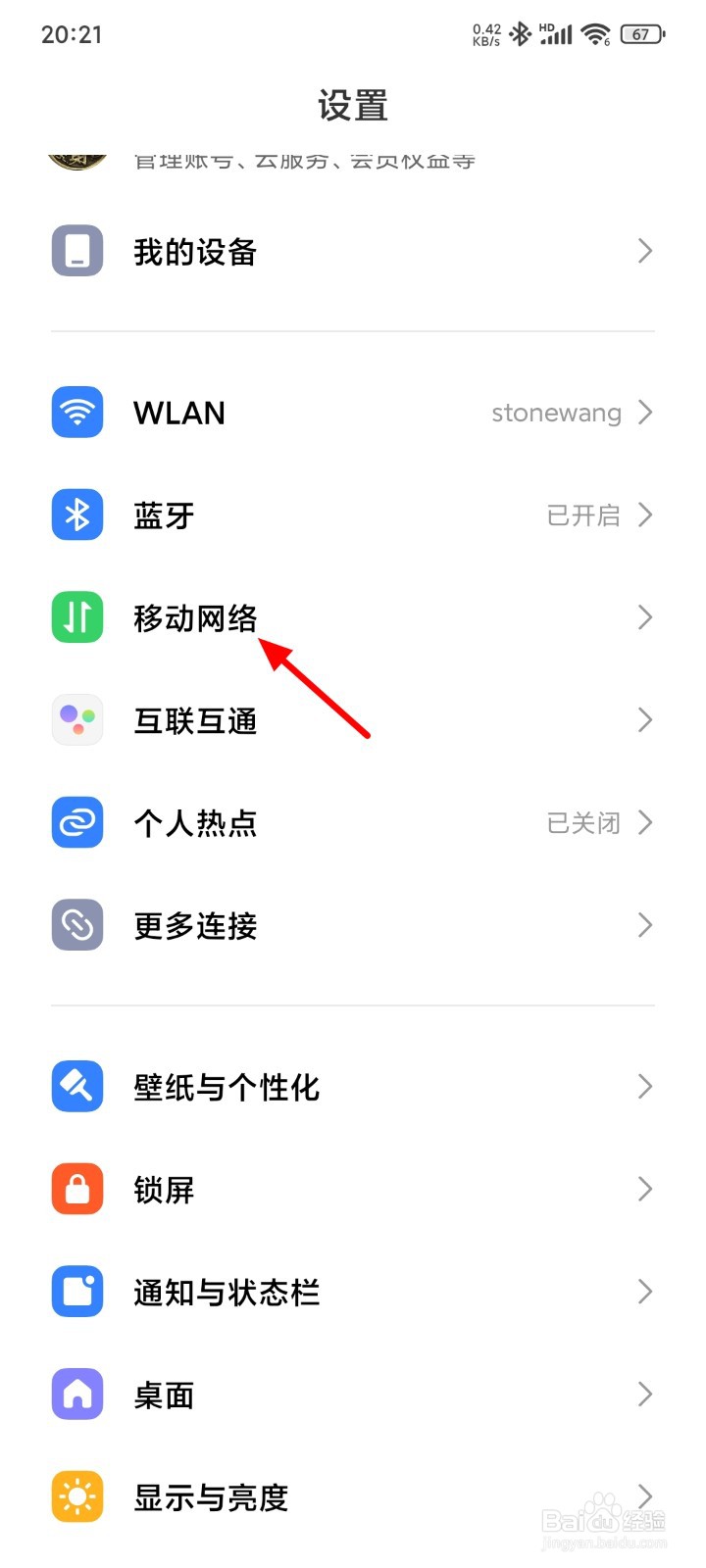Screen dimensions: 706x1568
Task: Open the 互联互通 interconnection icon
Action: (x=76, y=720)
